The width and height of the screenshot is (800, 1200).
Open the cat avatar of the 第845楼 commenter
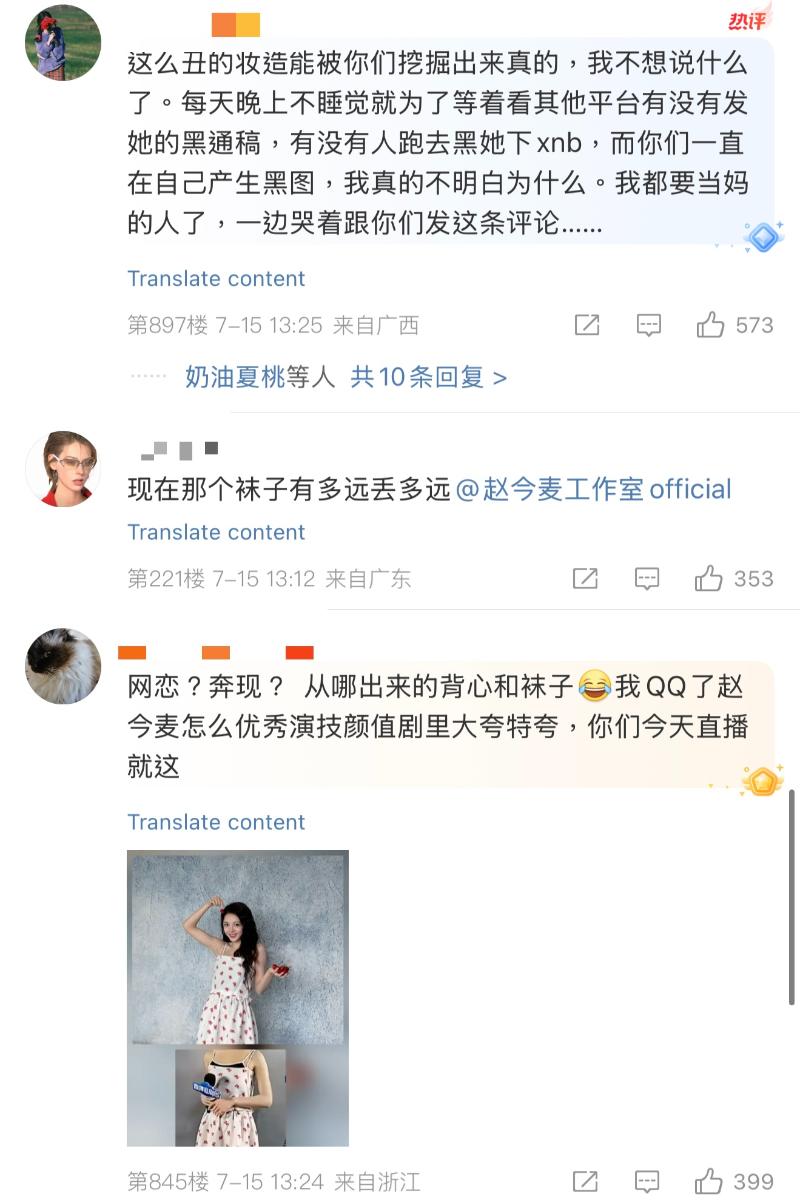coord(62,666)
